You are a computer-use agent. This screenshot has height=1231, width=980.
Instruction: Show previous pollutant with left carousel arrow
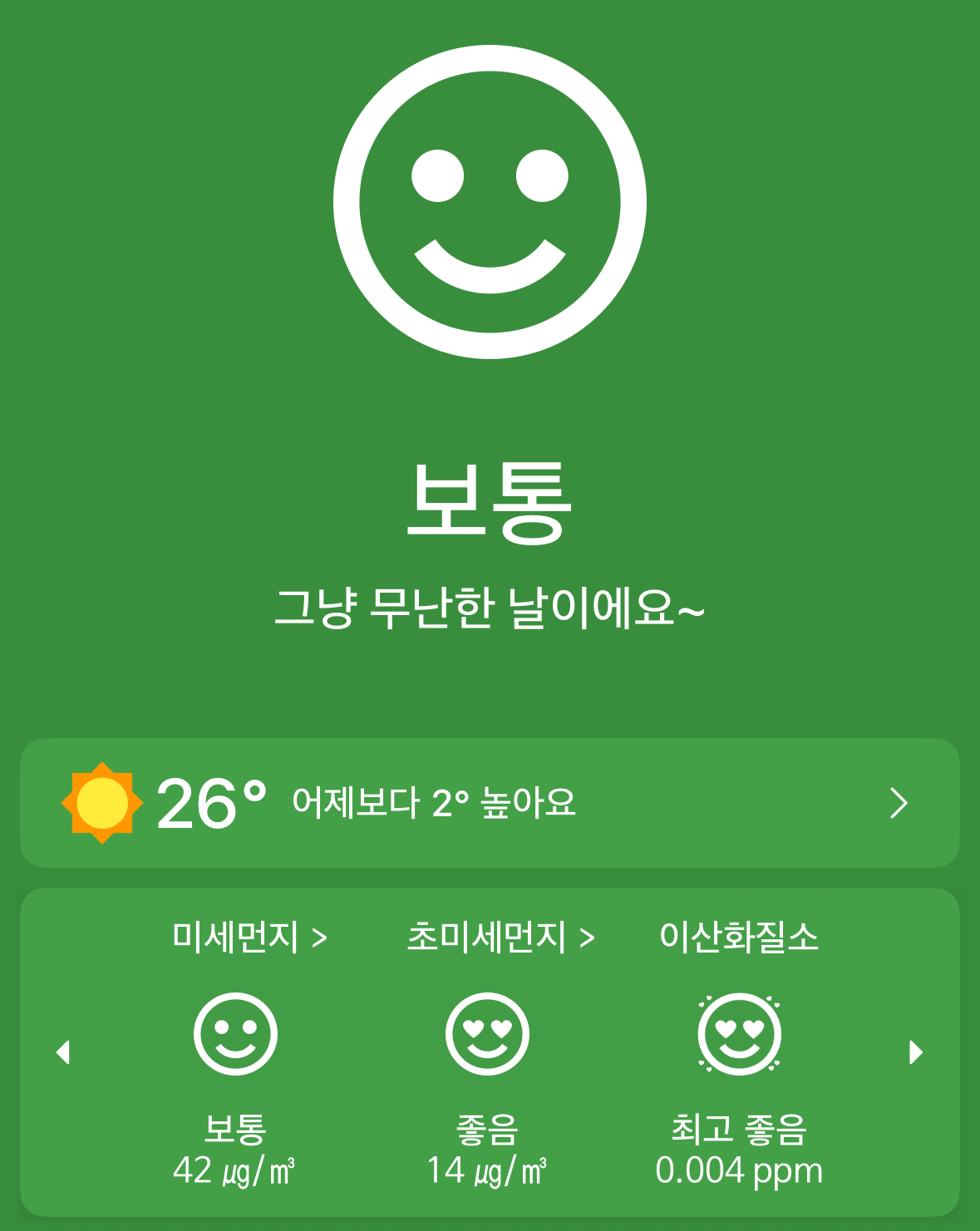pos(63,1051)
